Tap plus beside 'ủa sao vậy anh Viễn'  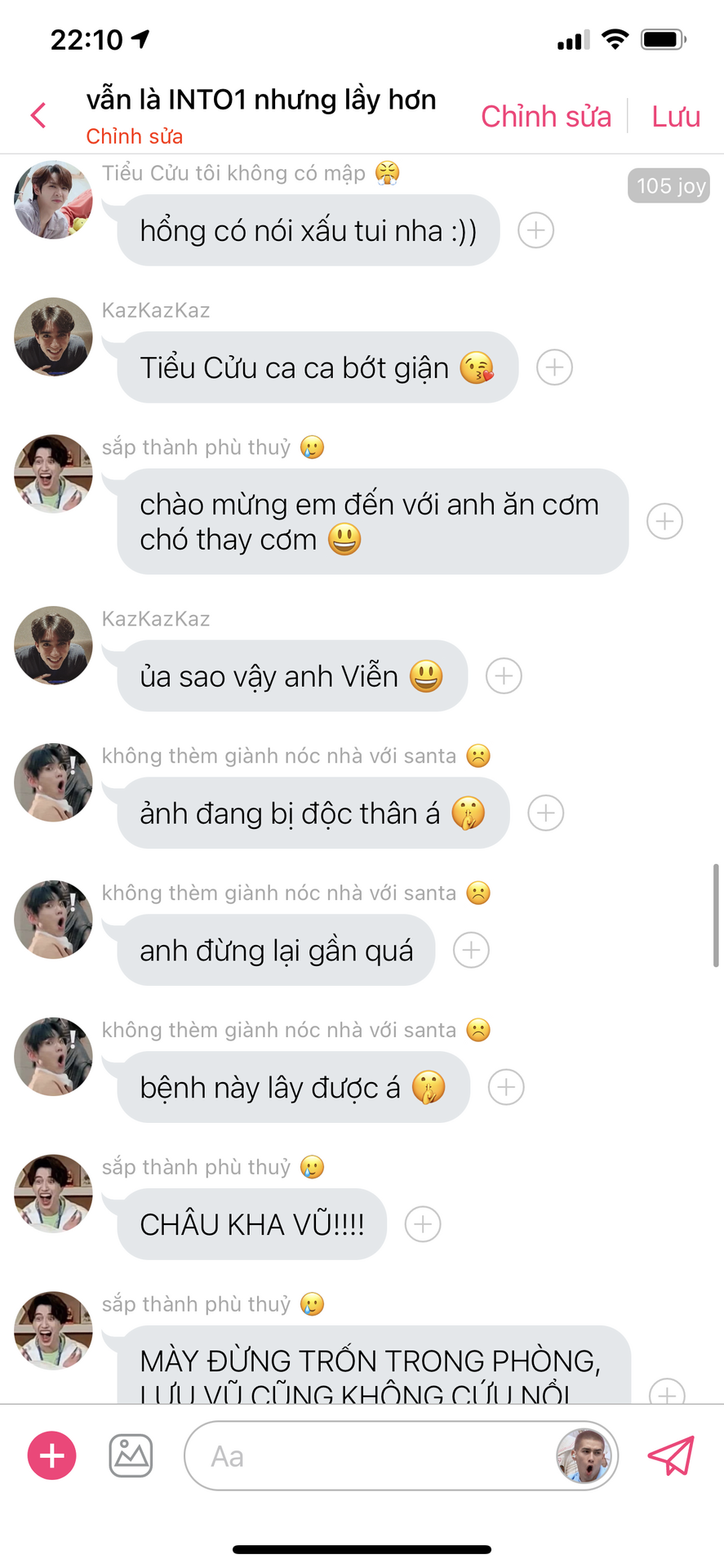point(504,676)
